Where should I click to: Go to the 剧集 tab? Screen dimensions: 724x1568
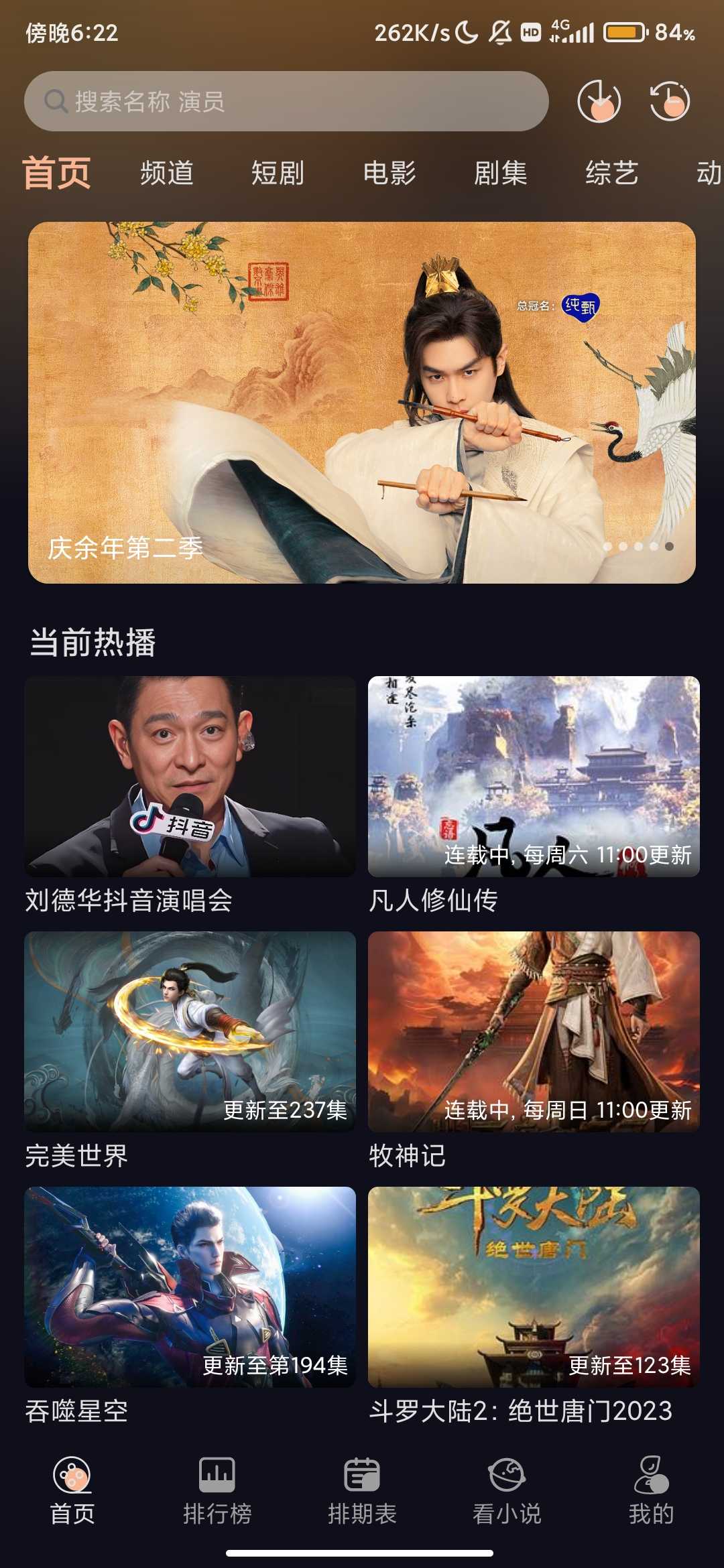click(501, 173)
